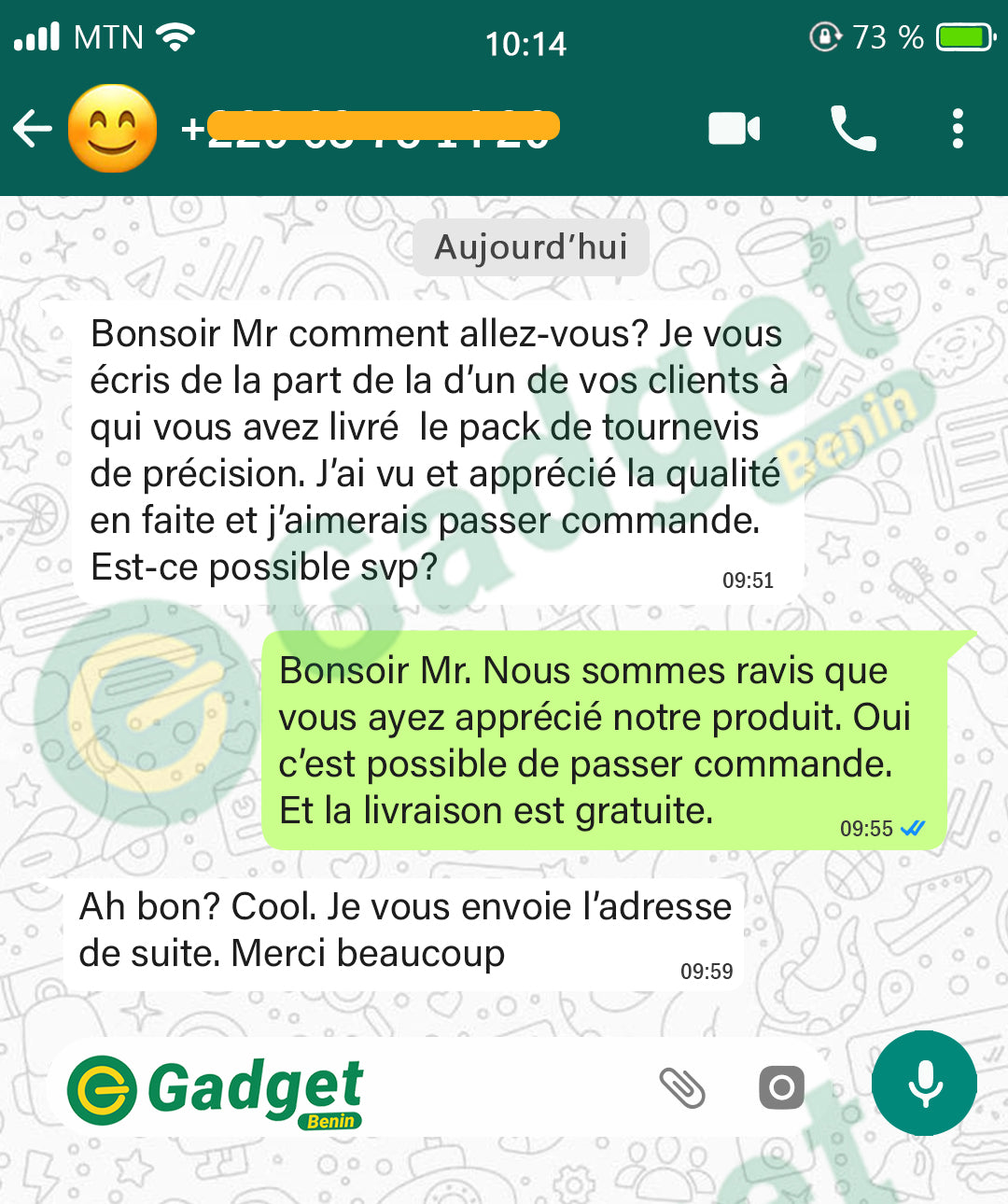Open the overflow menu
Screen dimensions: 1008x1204
958,129
